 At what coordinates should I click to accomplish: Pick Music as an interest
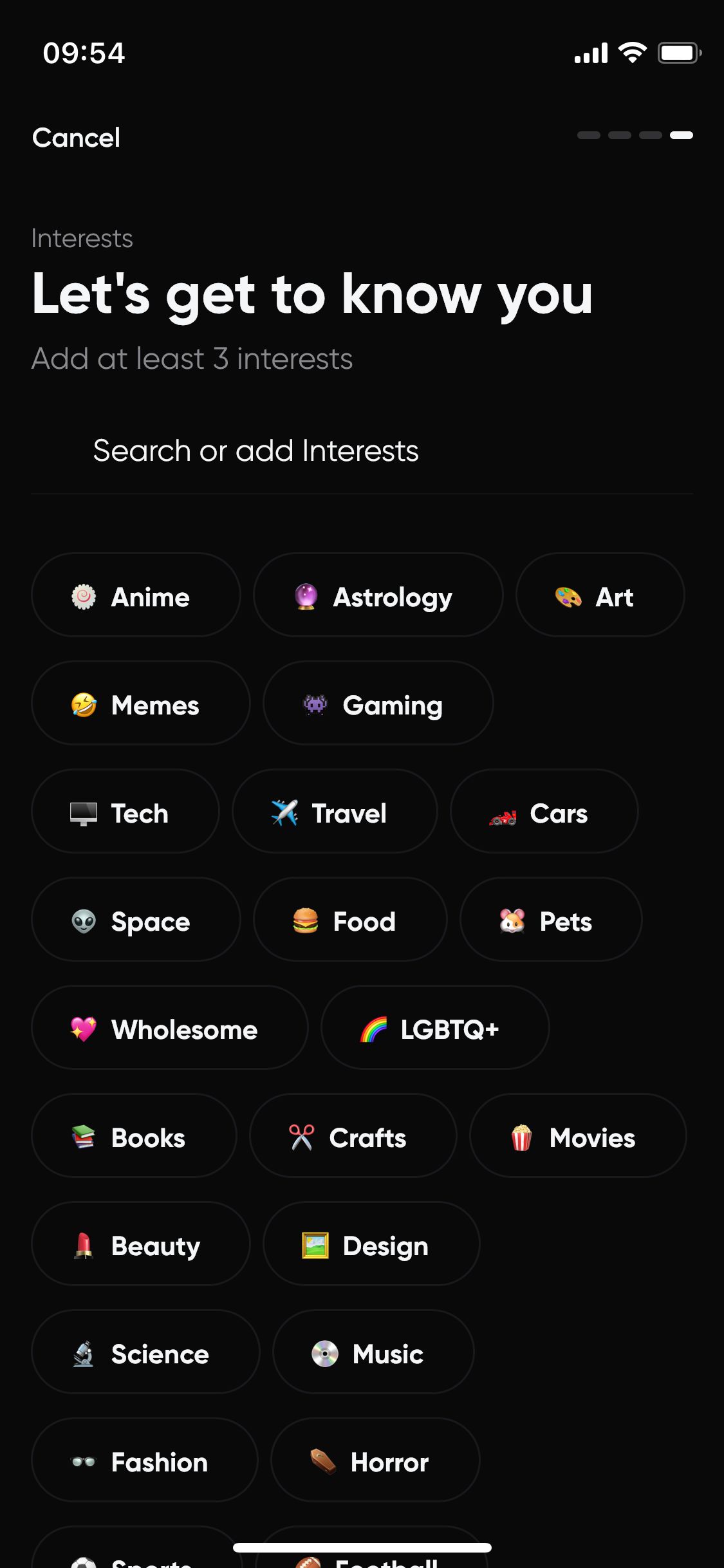(x=373, y=1352)
